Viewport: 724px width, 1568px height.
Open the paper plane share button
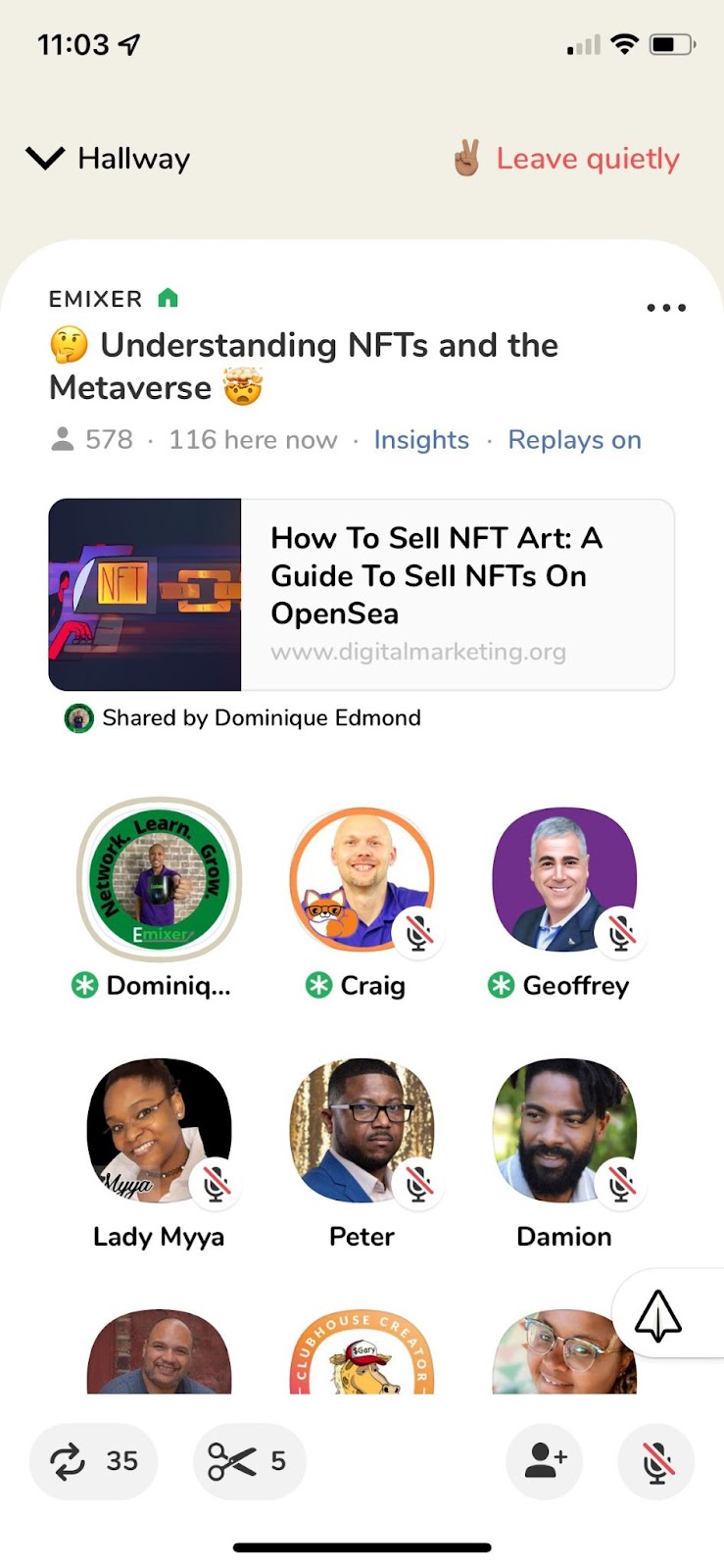click(x=658, y=1314)
